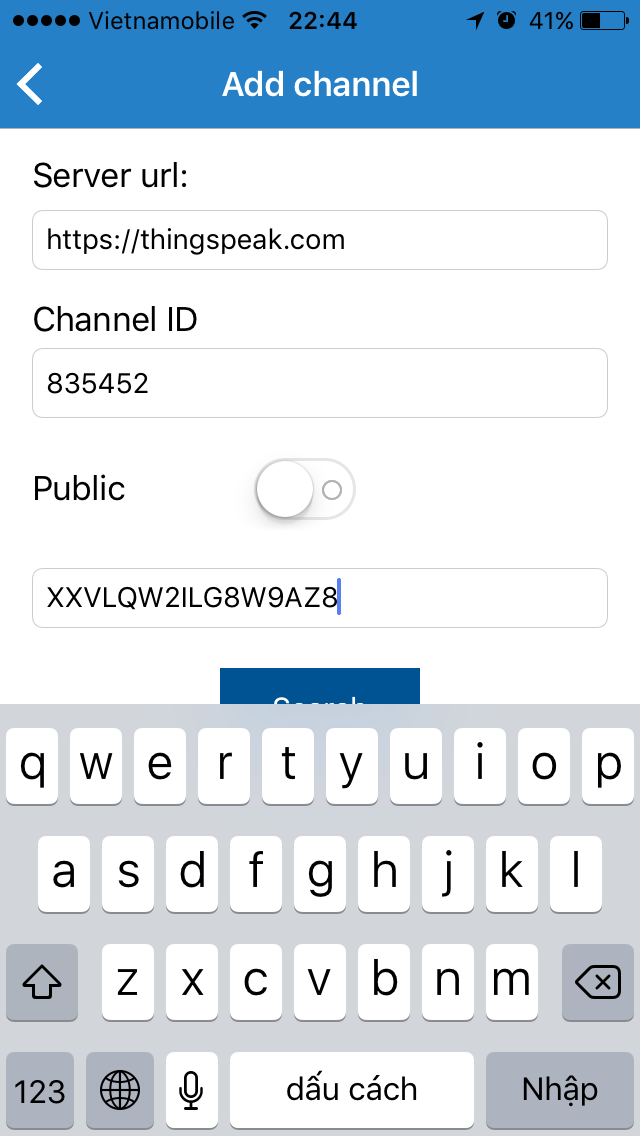The width and height of the screenshot is (640, 1136).
Task: Tap the Nhập return key
Action: [x=559, y=1089]
